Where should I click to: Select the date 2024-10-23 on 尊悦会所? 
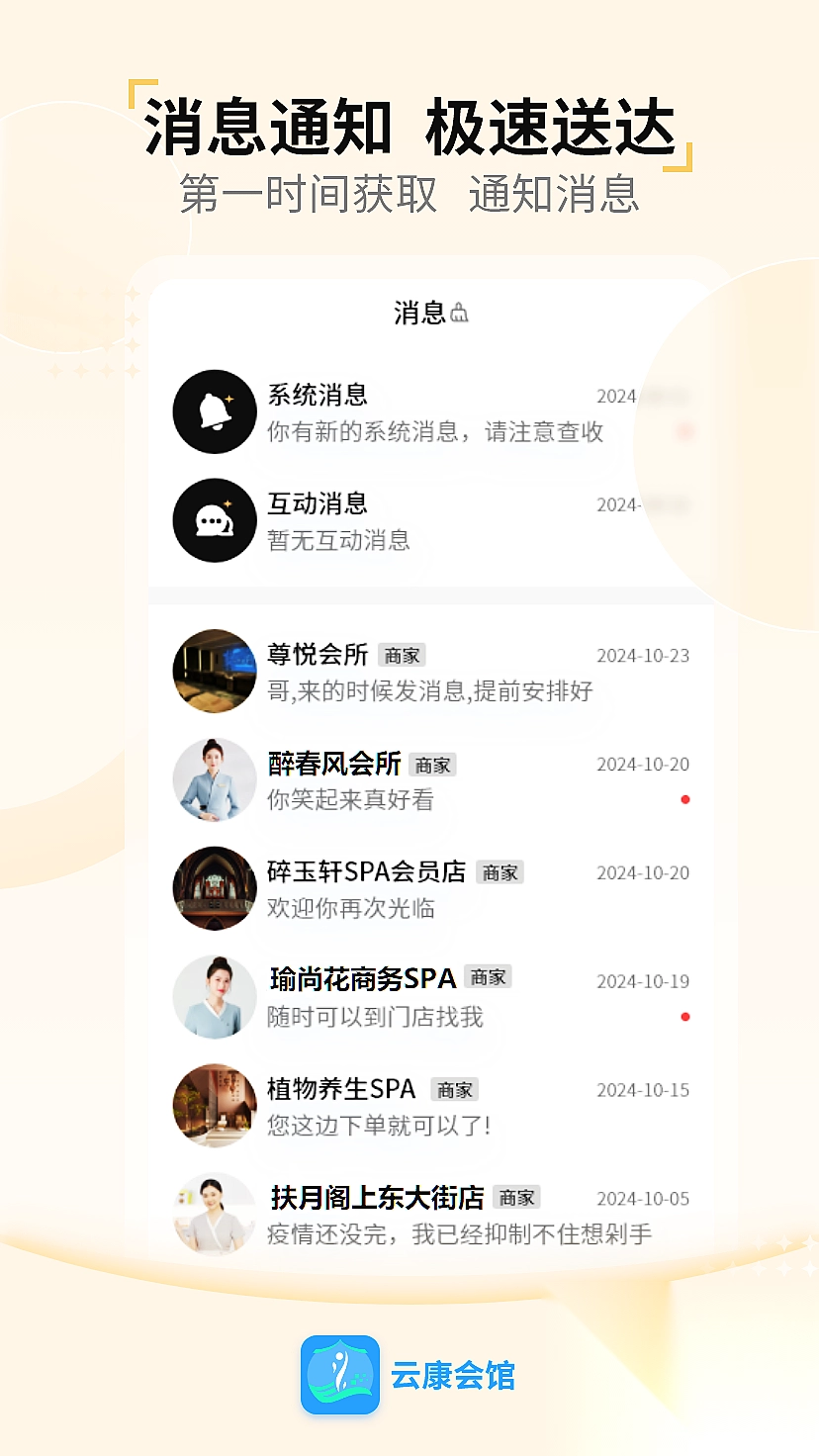pos(642,655)
